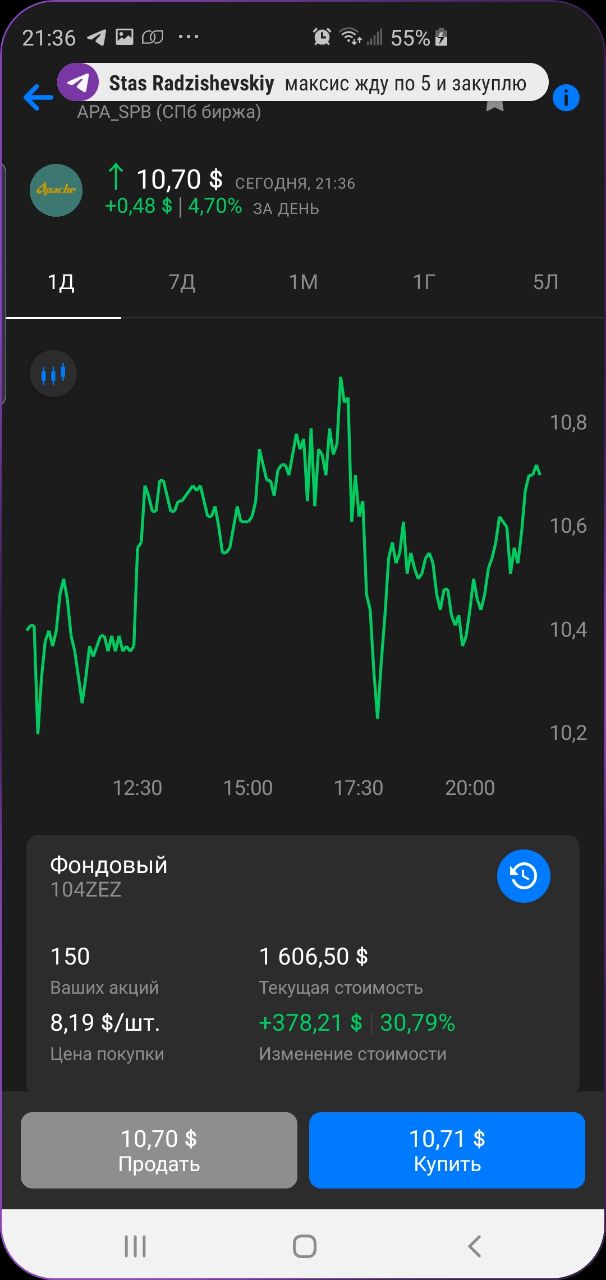606x1280 pixels.
Task: Go to the home screen
Action: pos(304,1245)
